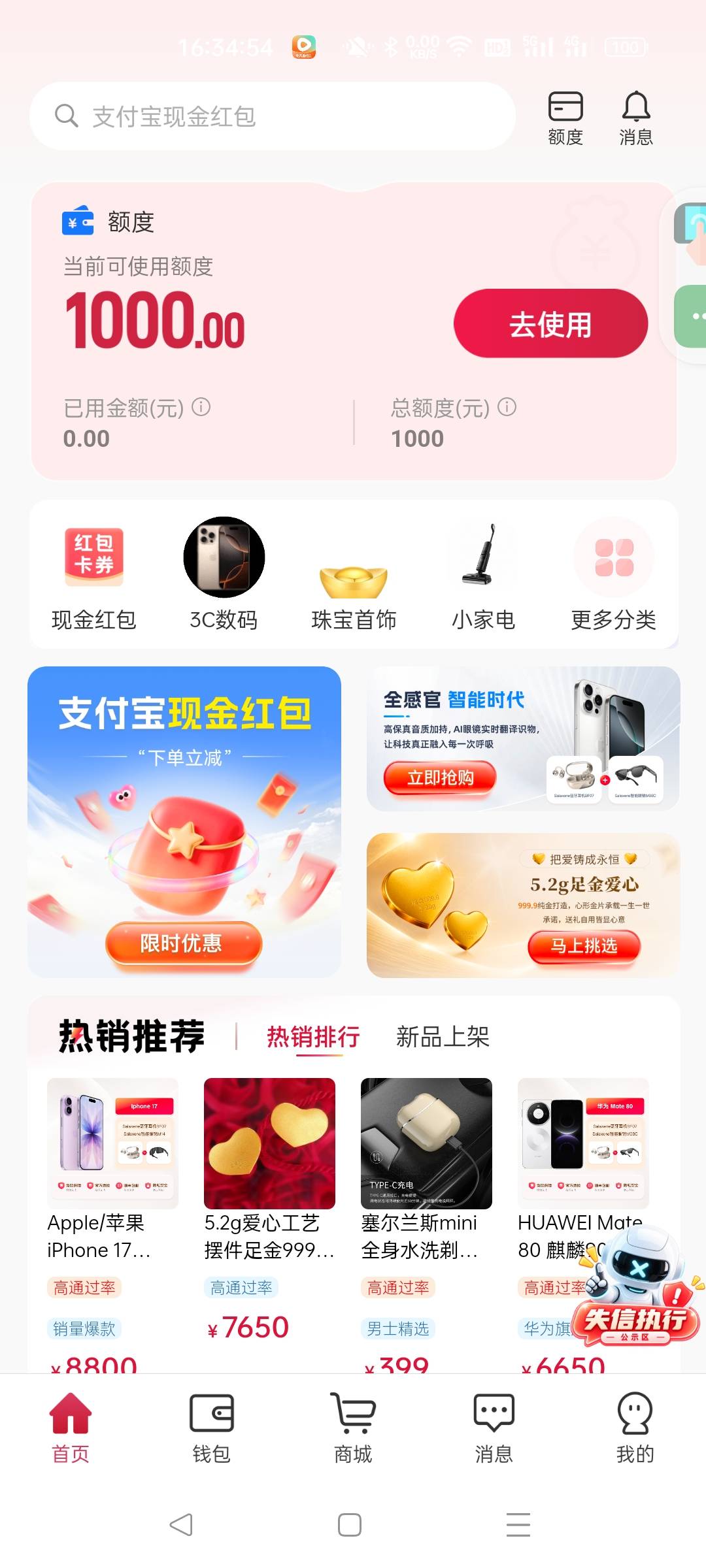The width and height of the screenshot is (706, 1568).
Task: Open the 支付宝现金红包 限时优惠 banner
Action: [184, 822]
